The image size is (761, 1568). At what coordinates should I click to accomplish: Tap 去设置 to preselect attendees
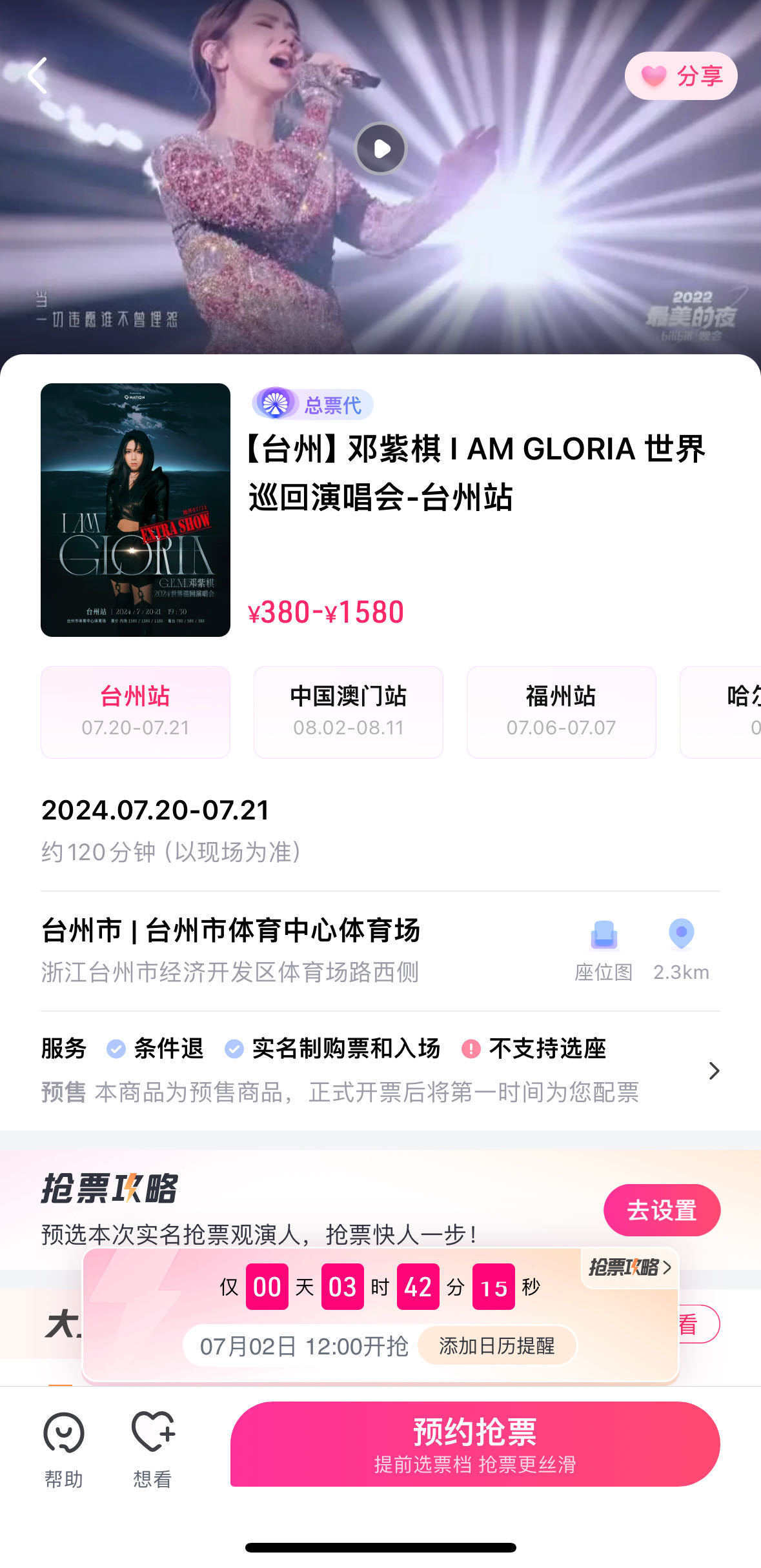(x=662, y=1210)
